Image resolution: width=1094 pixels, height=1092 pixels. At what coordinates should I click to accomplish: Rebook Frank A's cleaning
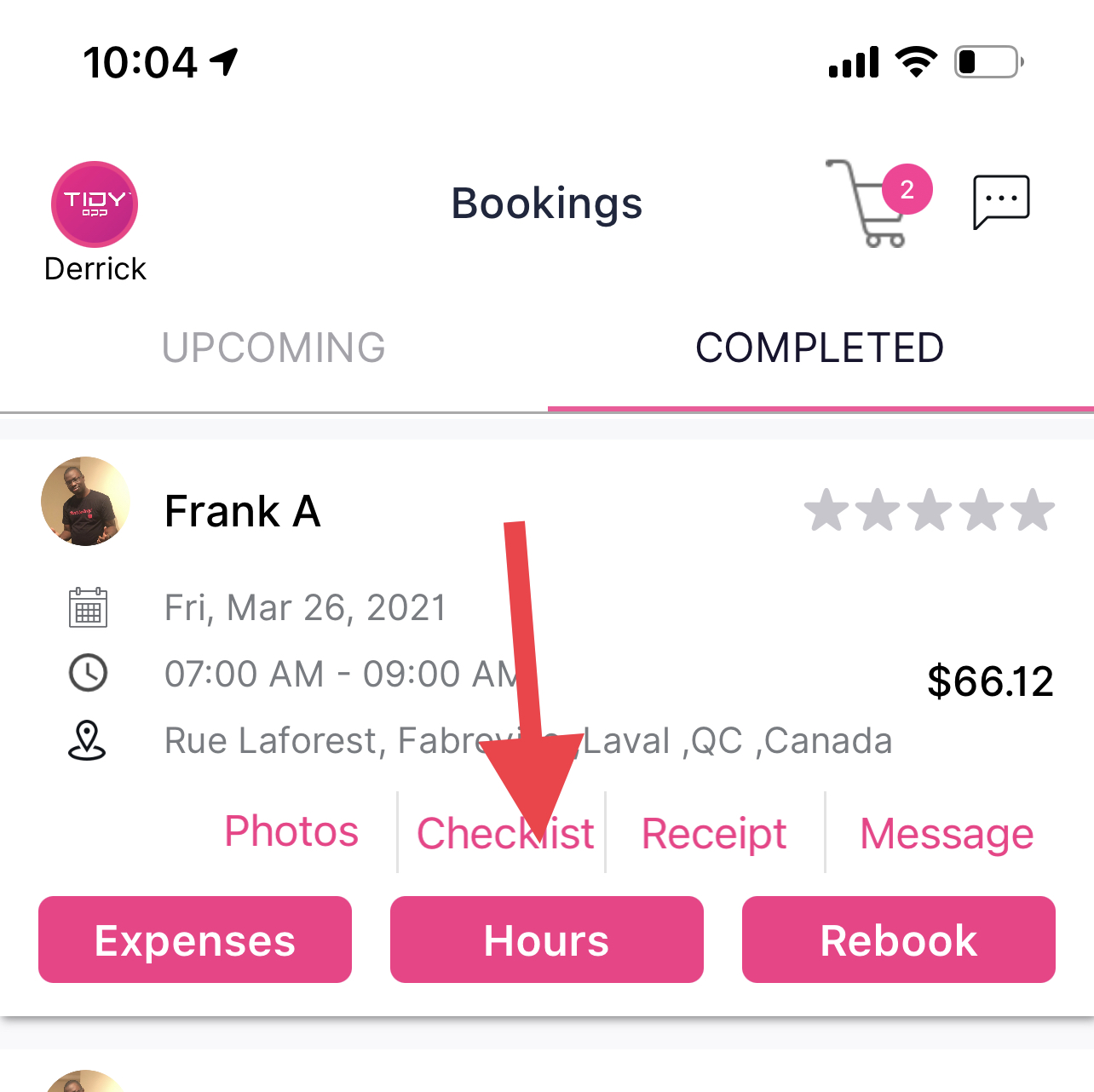pyautogui.click(x=899, y=940)
